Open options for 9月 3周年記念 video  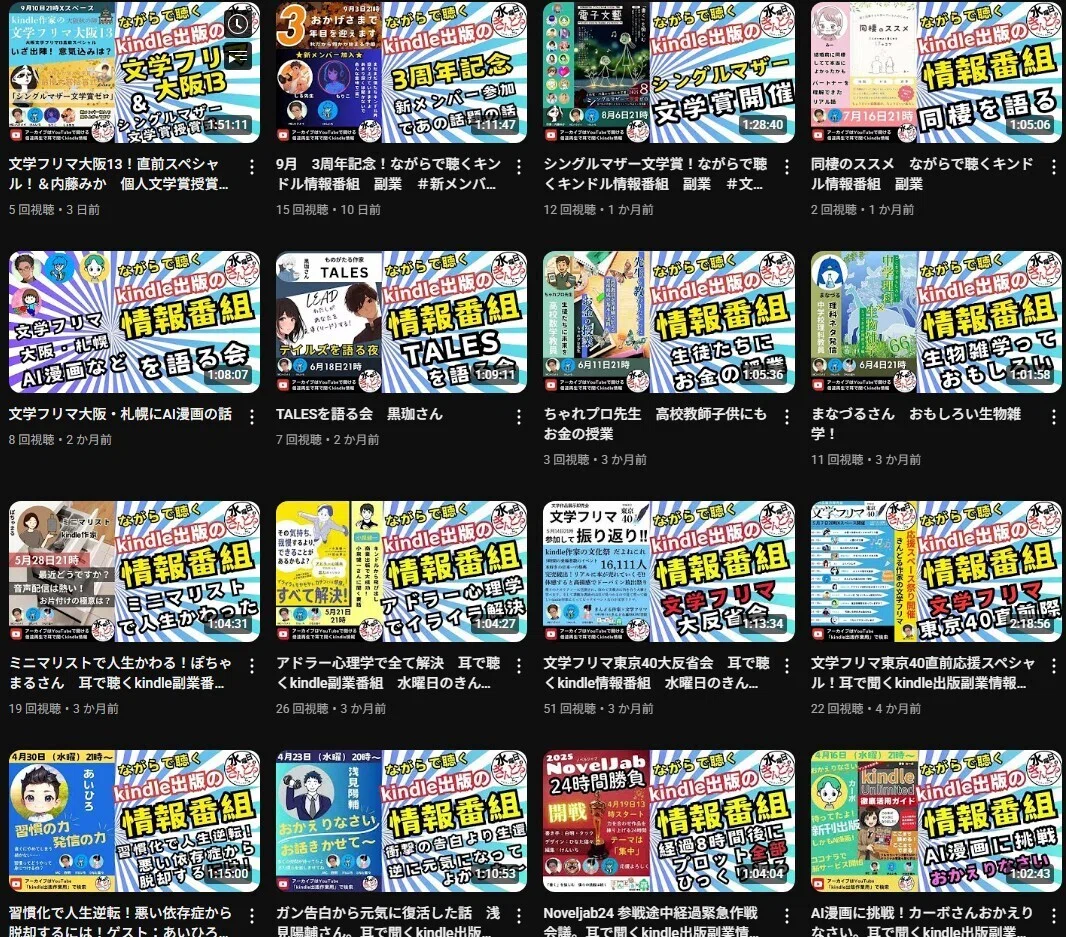[x=519, y=167]
